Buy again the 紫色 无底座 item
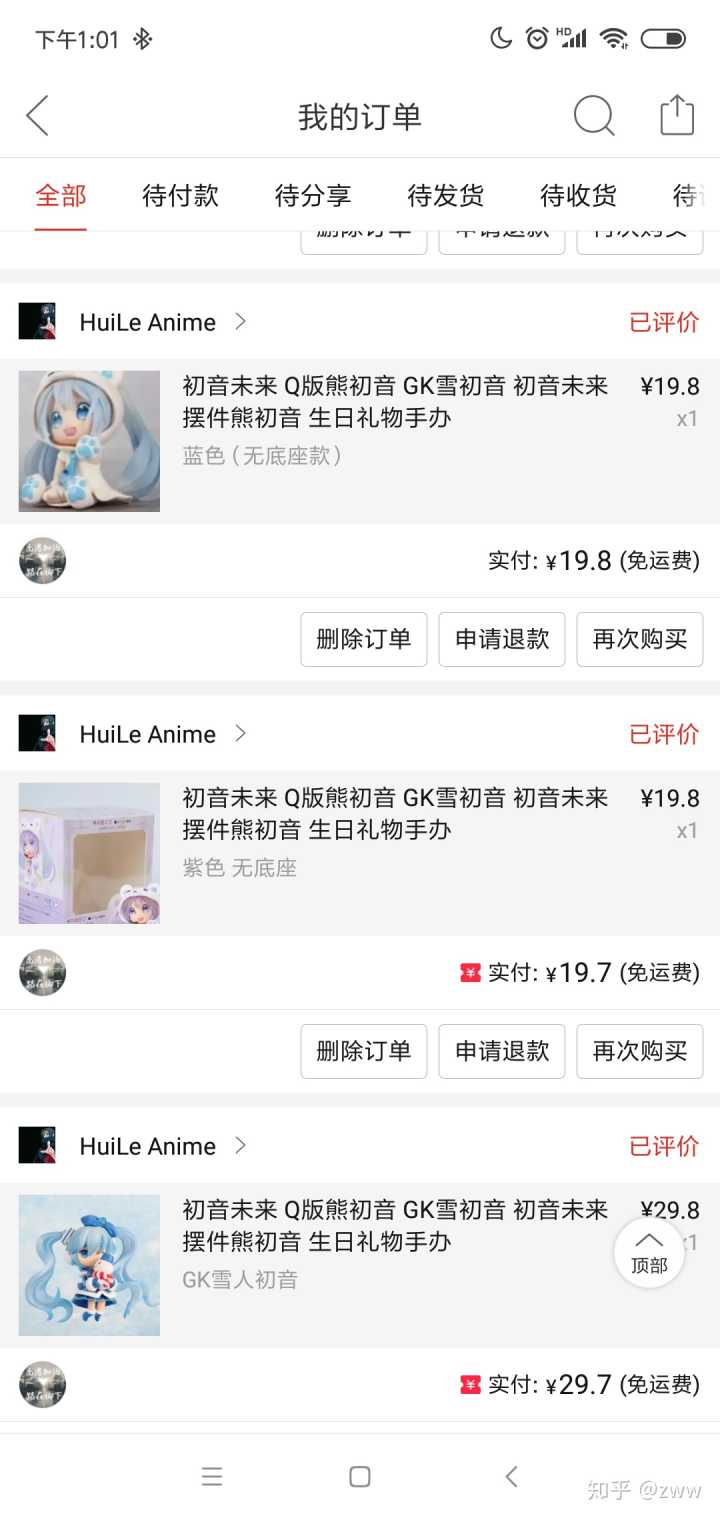 pos(640,1051)
